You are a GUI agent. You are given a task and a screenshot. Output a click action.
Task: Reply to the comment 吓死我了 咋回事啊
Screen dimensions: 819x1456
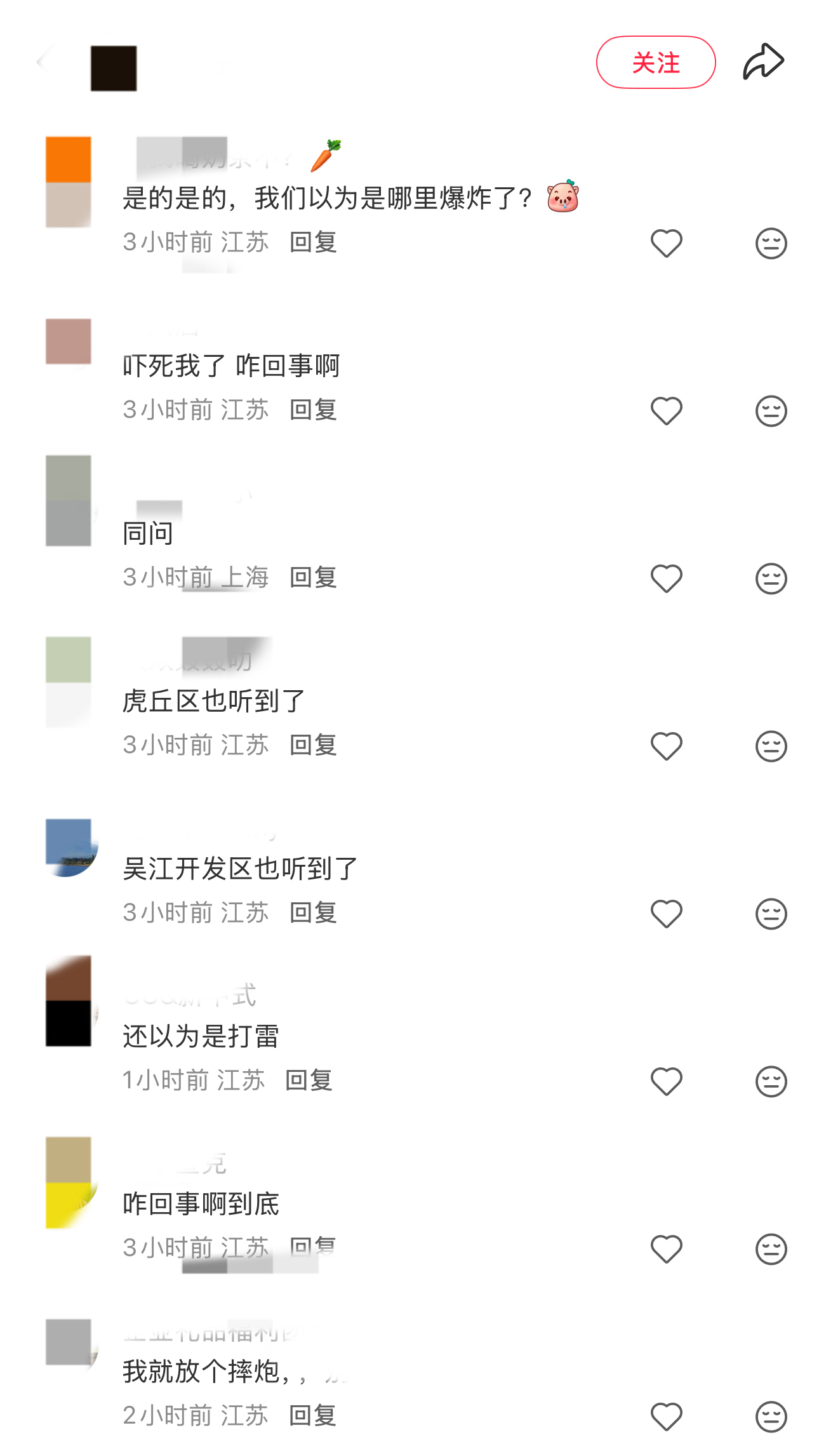313,410
